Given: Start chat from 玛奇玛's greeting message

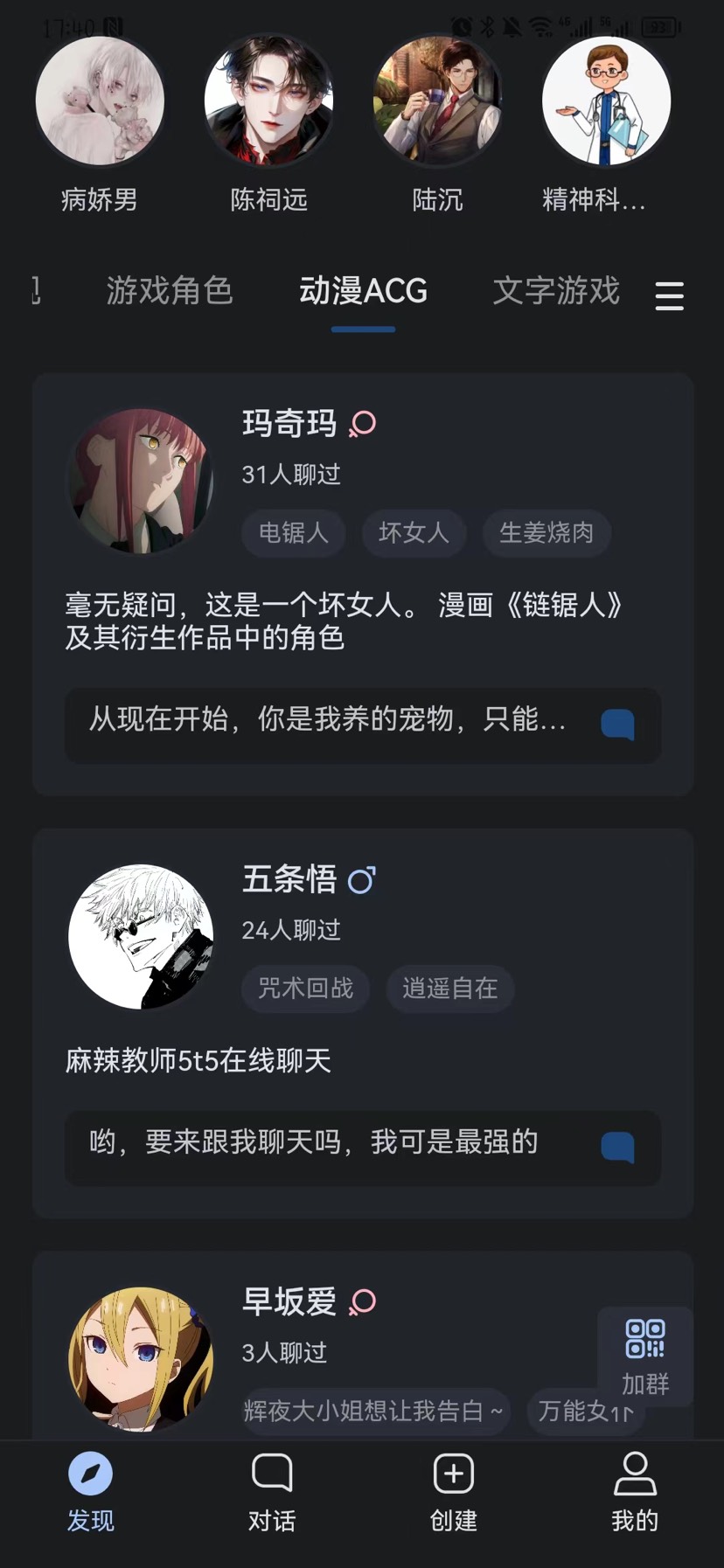Looking at the screenshot, I should point(363,725).
